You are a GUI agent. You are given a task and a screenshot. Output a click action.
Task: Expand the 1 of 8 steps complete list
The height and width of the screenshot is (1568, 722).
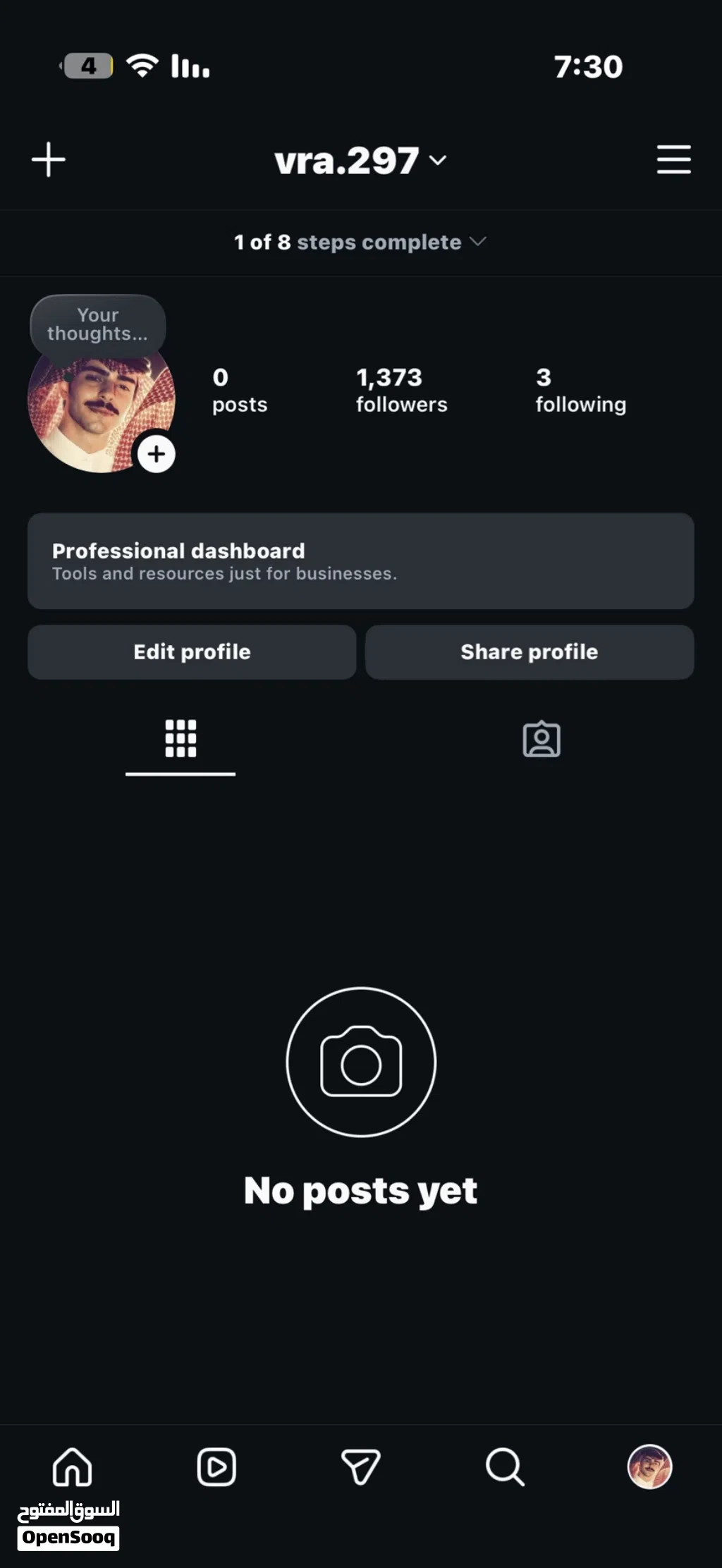360,242
